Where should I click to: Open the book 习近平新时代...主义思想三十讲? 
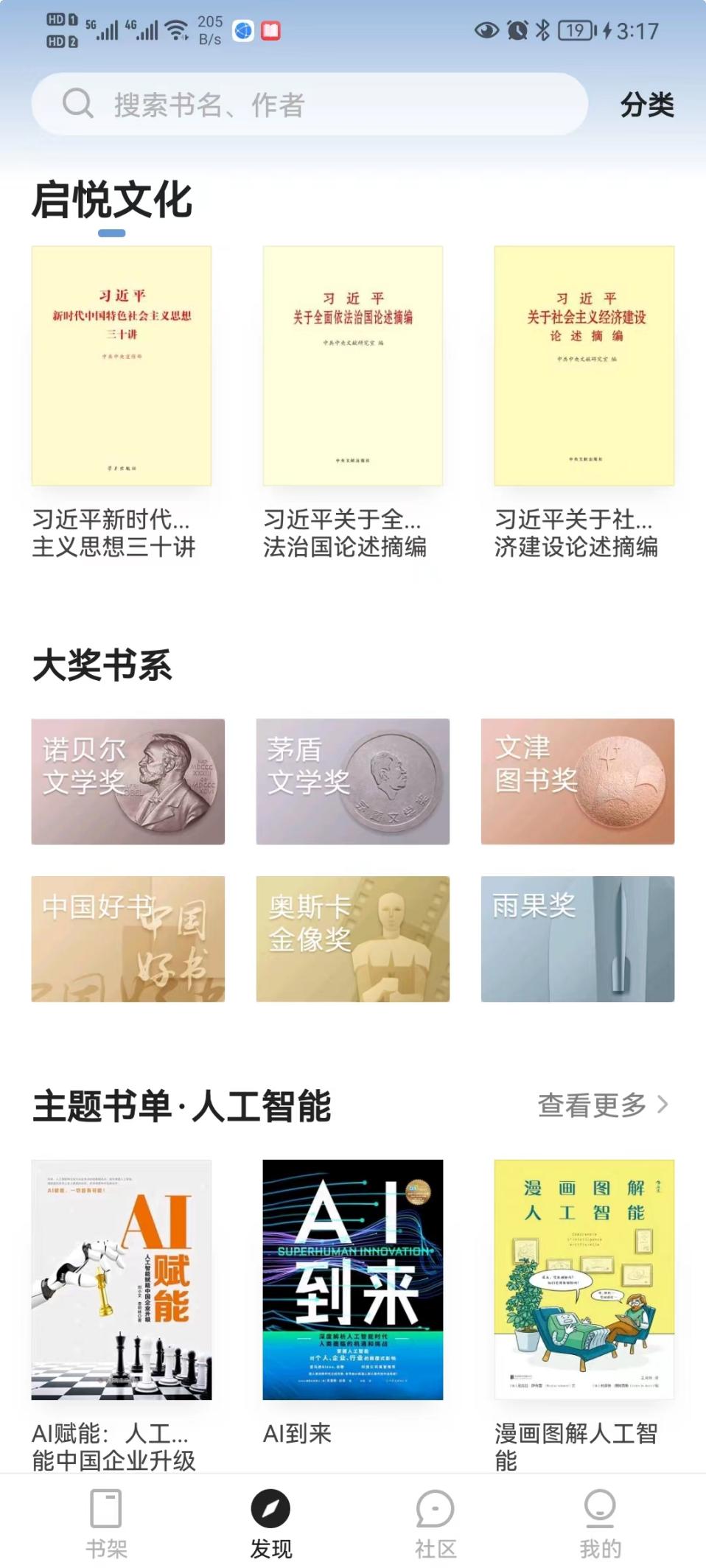(122, 366)
